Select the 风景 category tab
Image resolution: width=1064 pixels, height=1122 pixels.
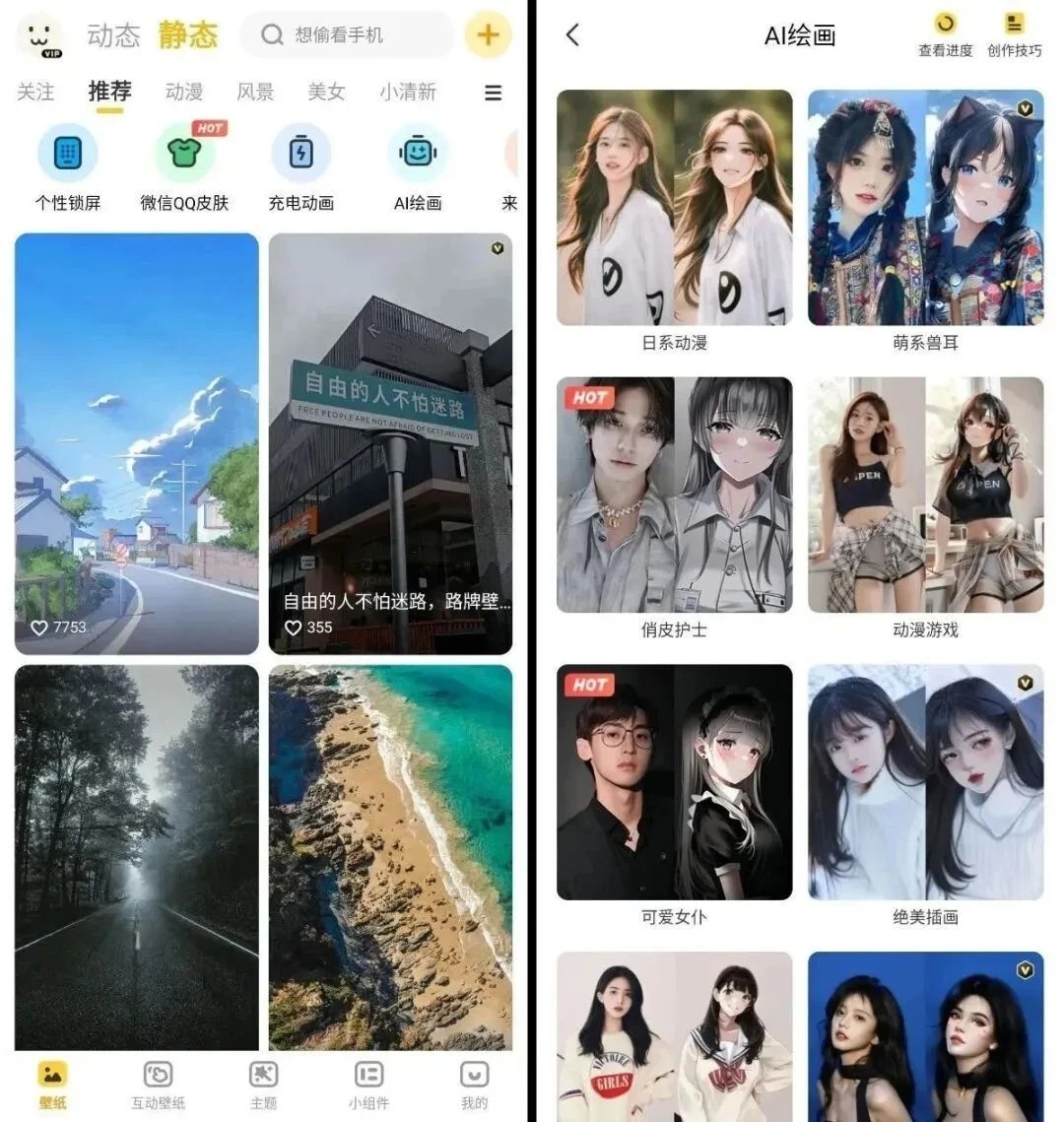(255, 92)
